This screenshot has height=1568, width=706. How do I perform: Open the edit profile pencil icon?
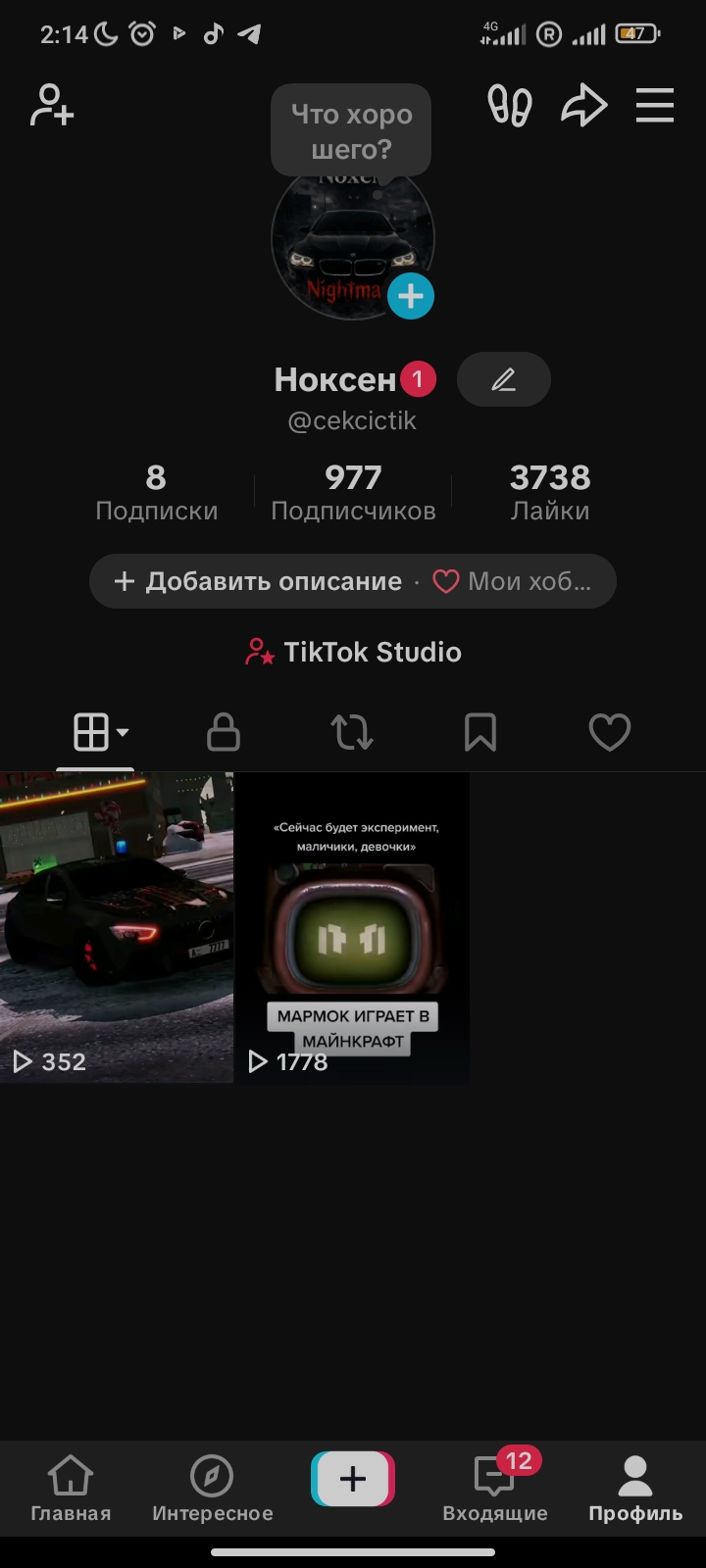[x=504, y=379]
